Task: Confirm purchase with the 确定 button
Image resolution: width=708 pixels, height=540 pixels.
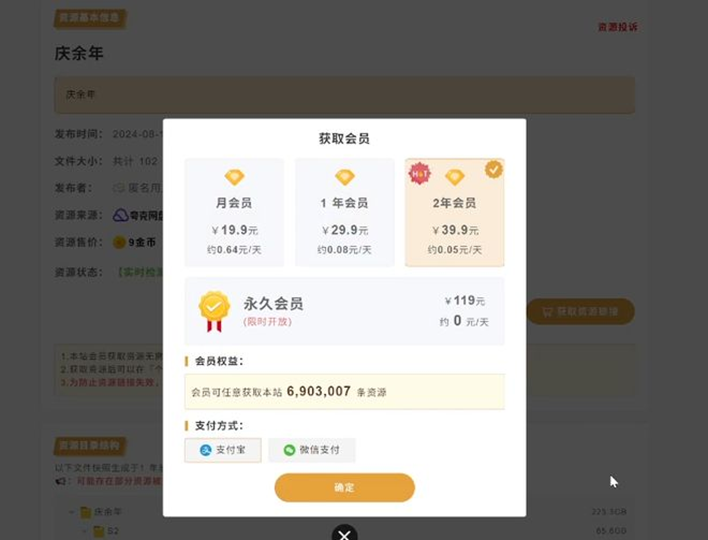Action: [x=344, y=487]
